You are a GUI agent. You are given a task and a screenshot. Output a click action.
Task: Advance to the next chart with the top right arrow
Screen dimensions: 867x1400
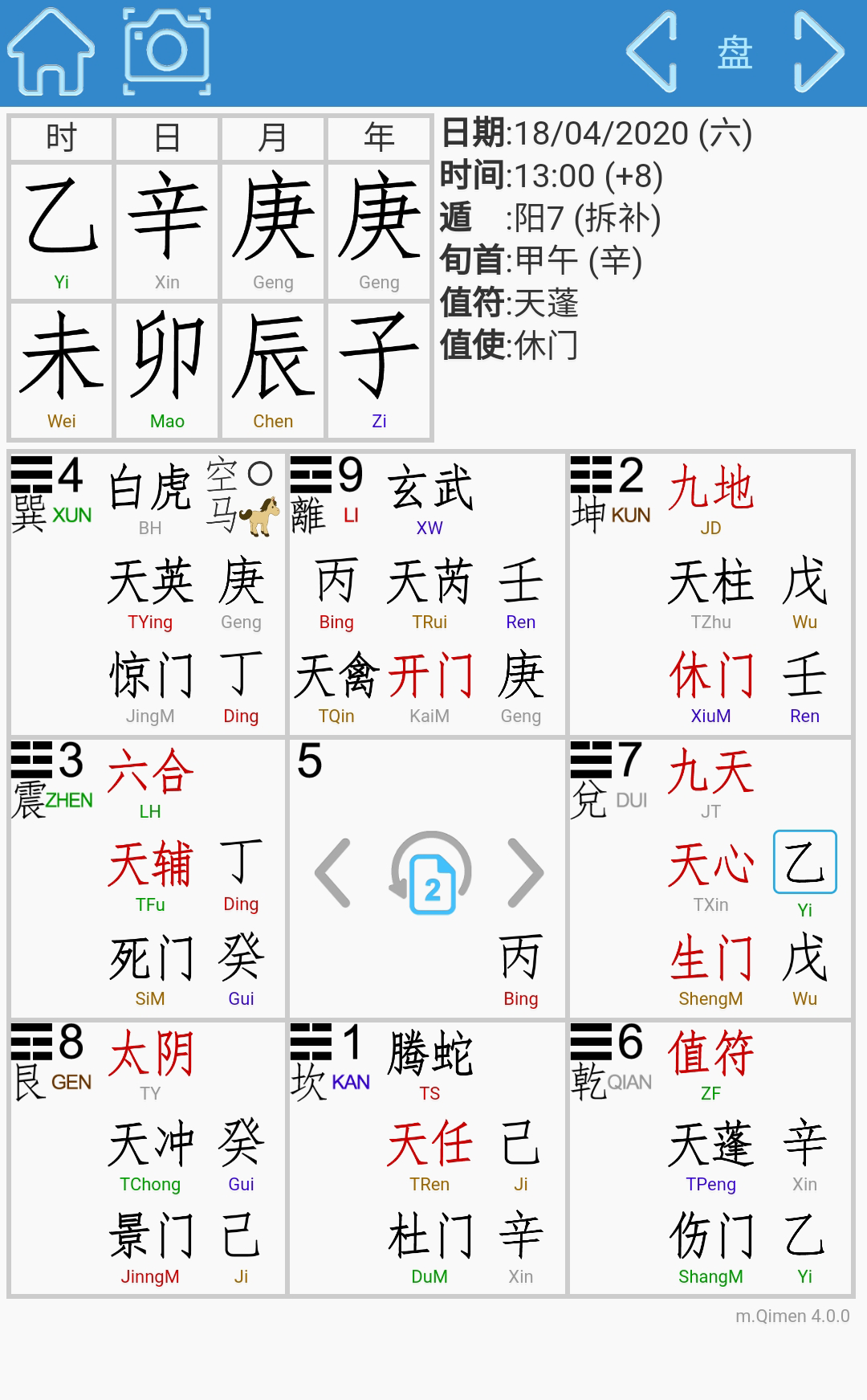(817, 52)
